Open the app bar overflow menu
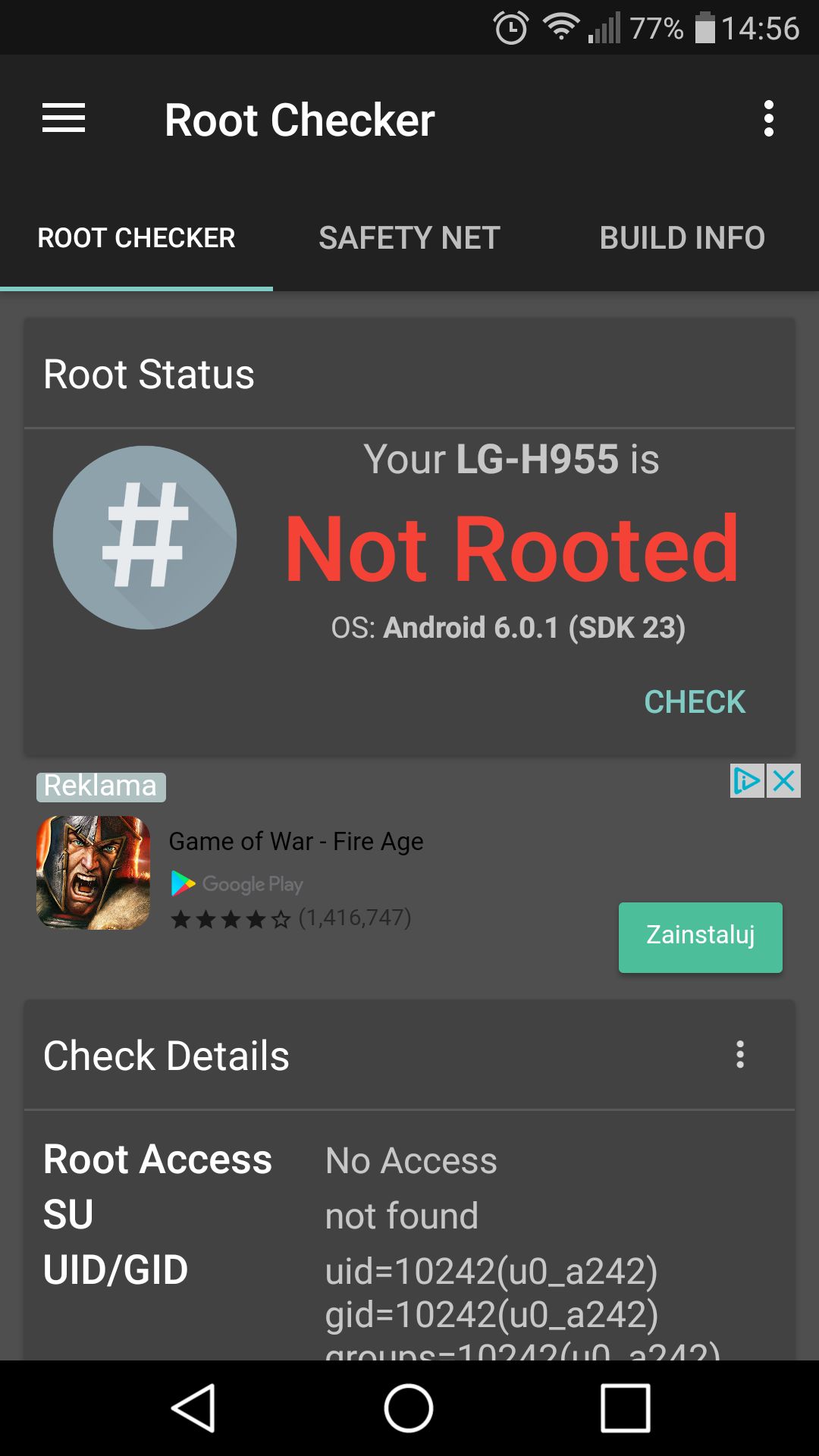This screenshot has height=1456, width=819. pos(768,119)
